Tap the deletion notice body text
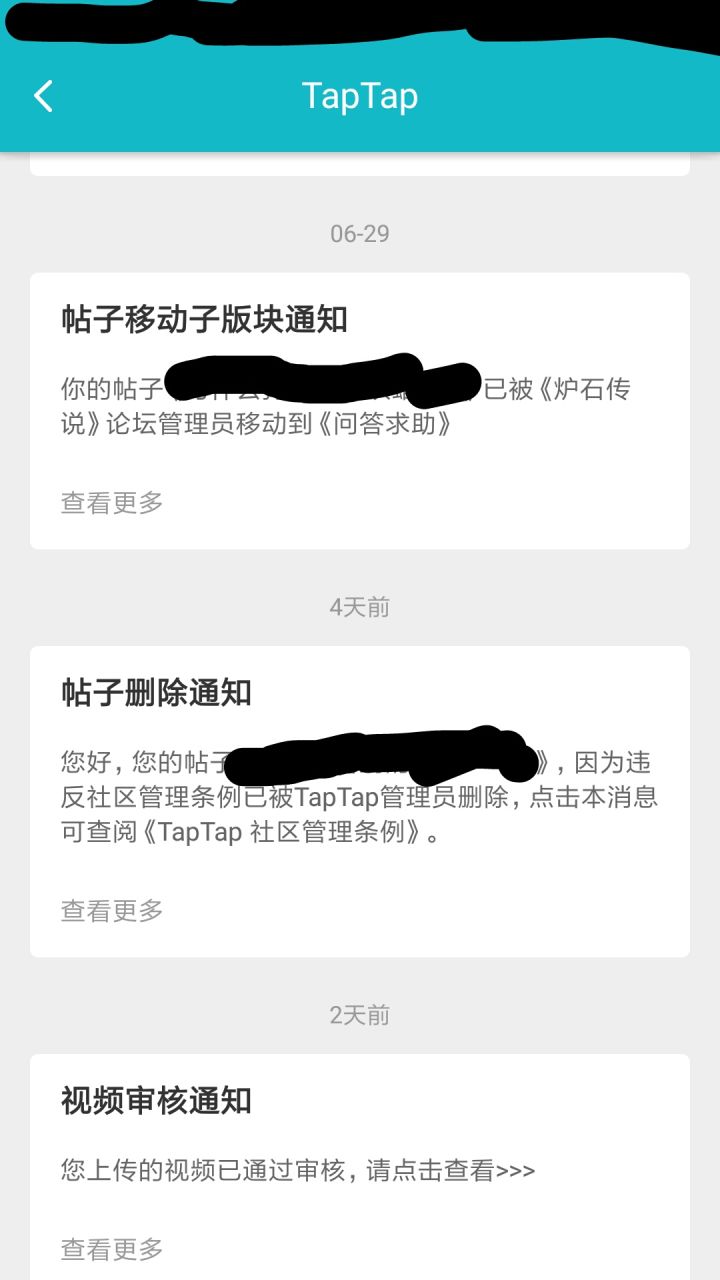The height and width of the screenshot is (1280, 720). tap(350, 797)
